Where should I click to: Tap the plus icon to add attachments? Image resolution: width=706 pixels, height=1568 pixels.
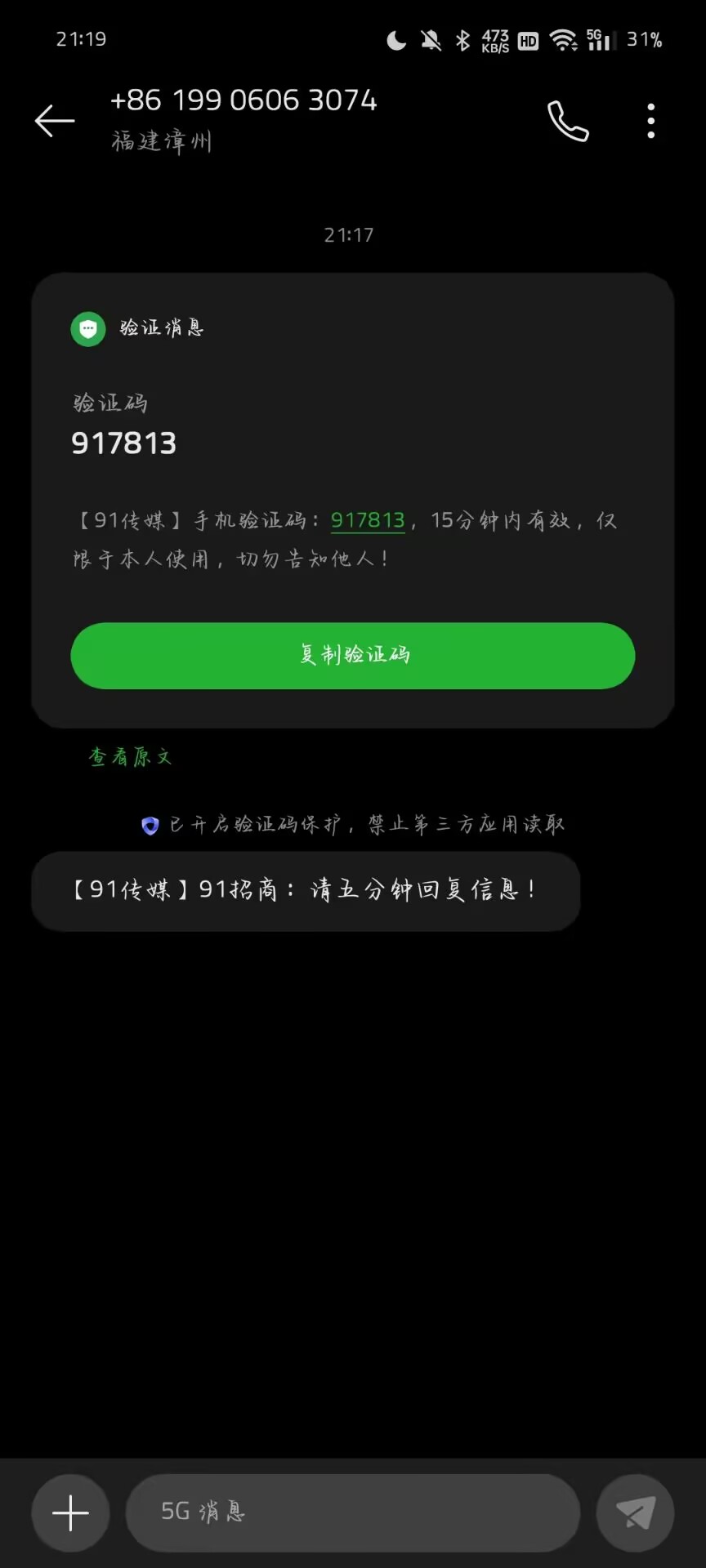click(70, 1512)
